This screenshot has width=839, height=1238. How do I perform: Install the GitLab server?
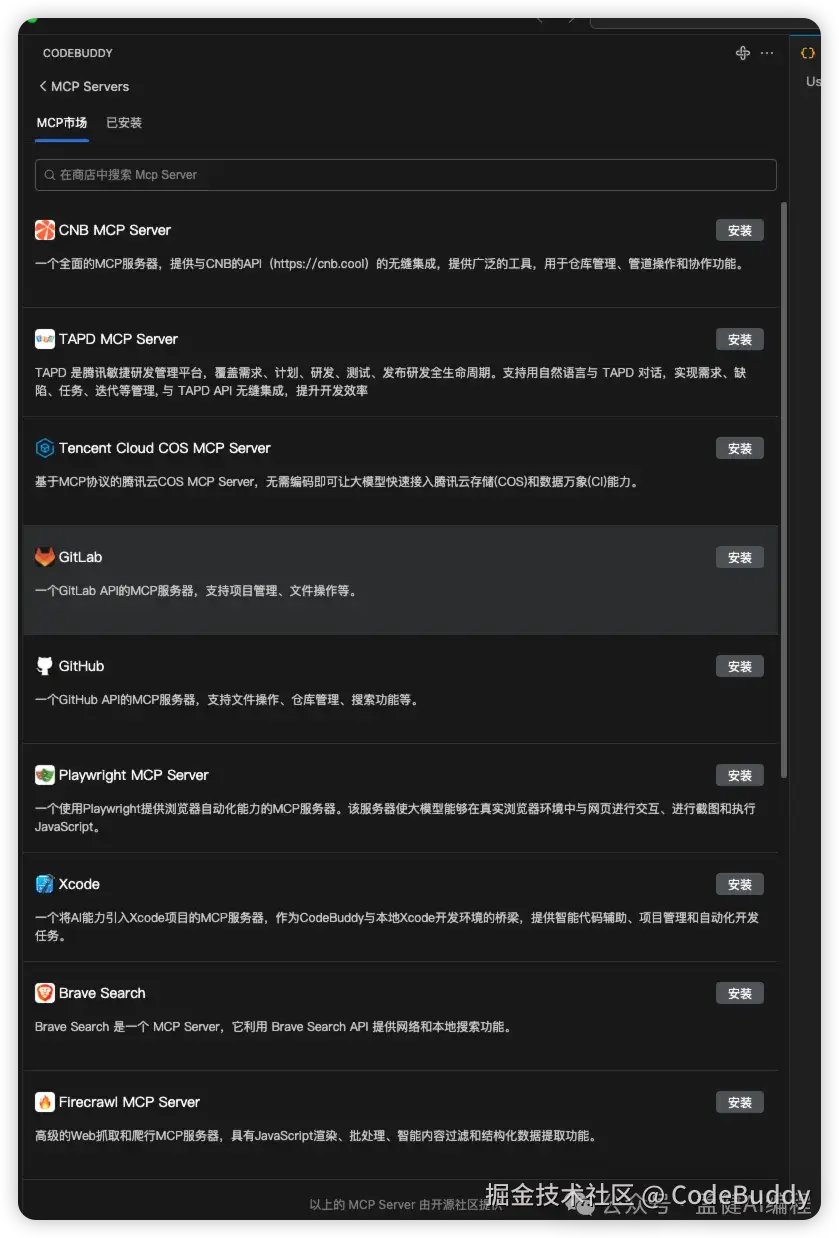click(739, 558)
